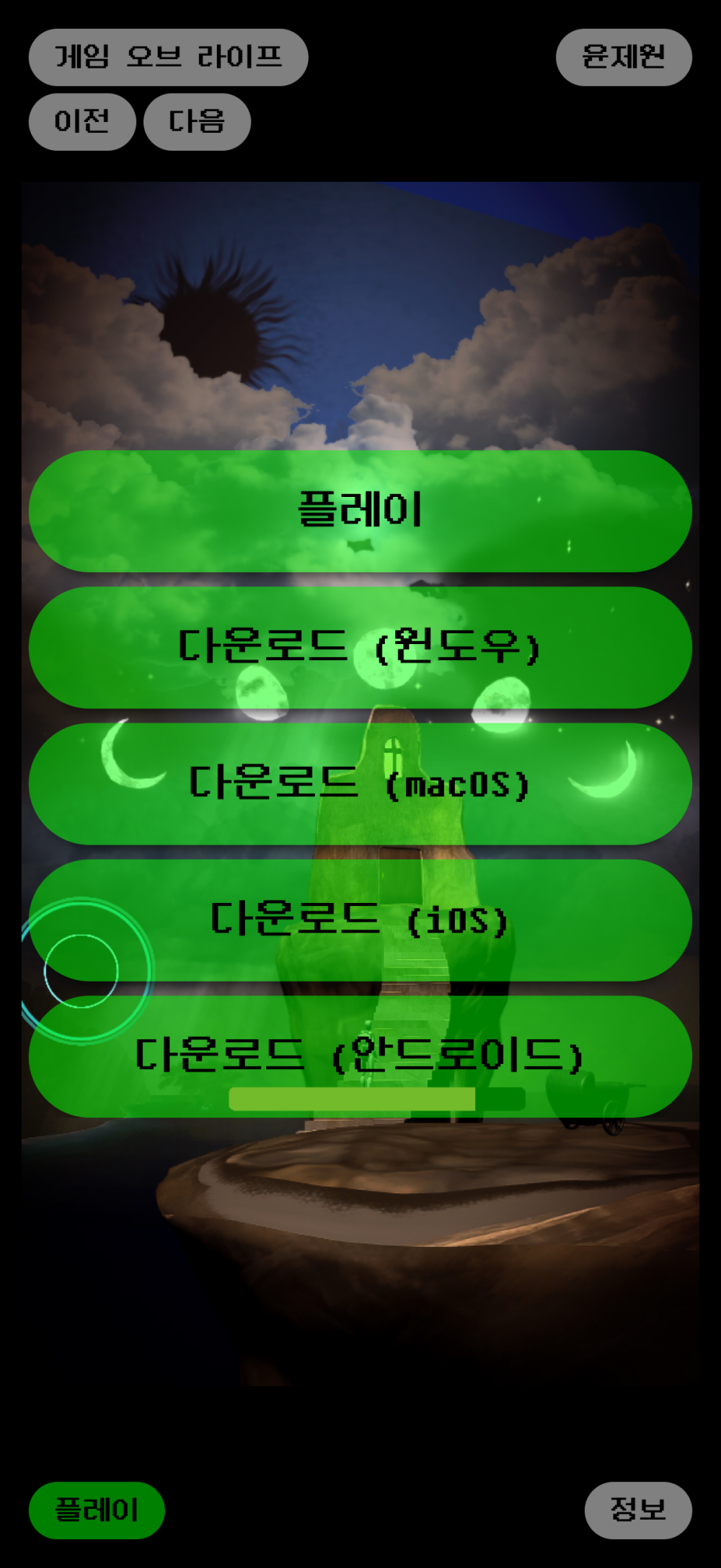
Task: Open the 윤제원 author button
Action: coord(624,58)
